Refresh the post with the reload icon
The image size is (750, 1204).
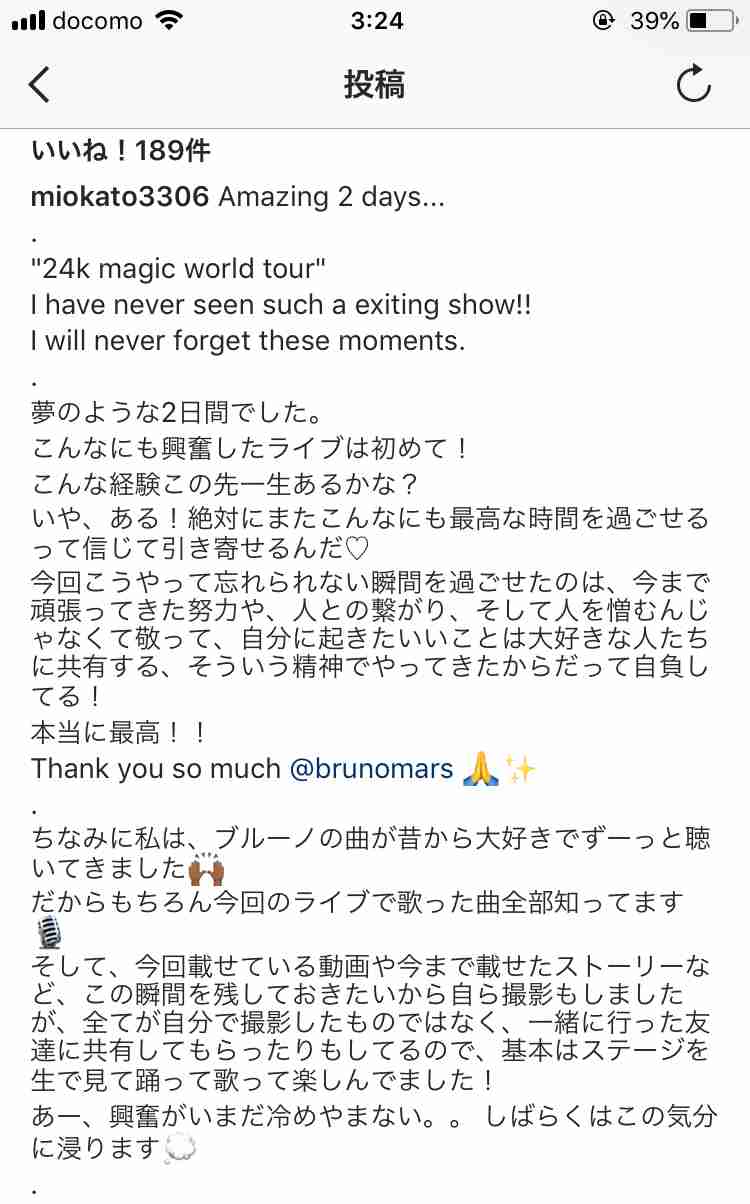tap(693, 85)
